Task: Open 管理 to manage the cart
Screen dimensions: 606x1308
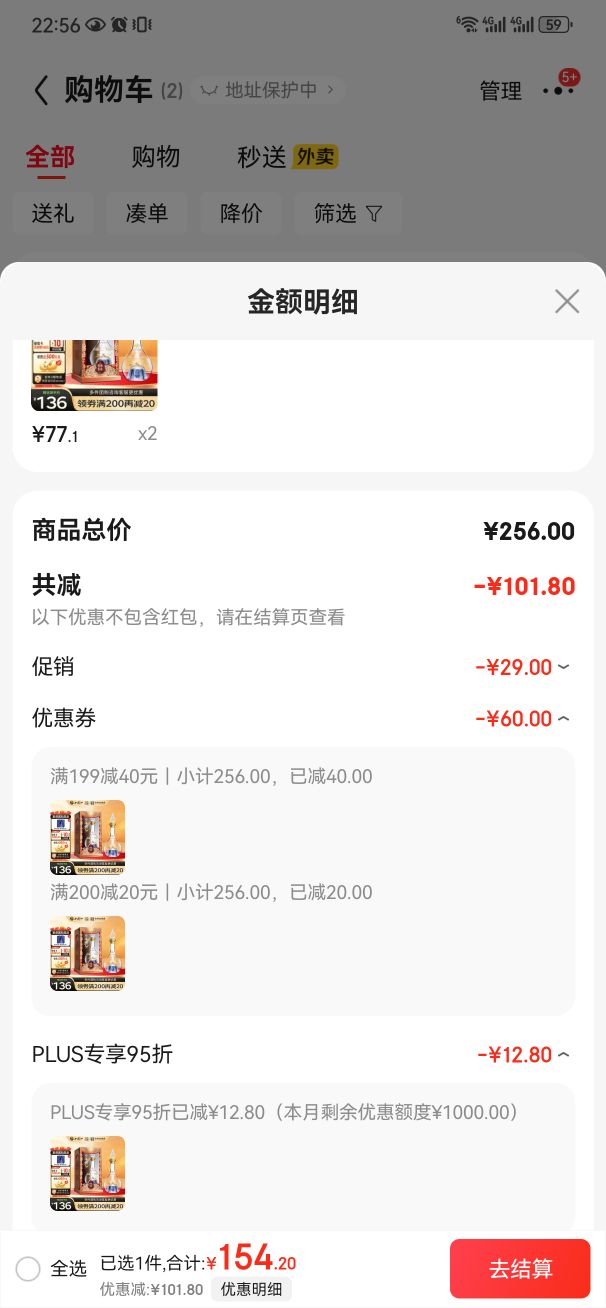Action: point(500,91)
